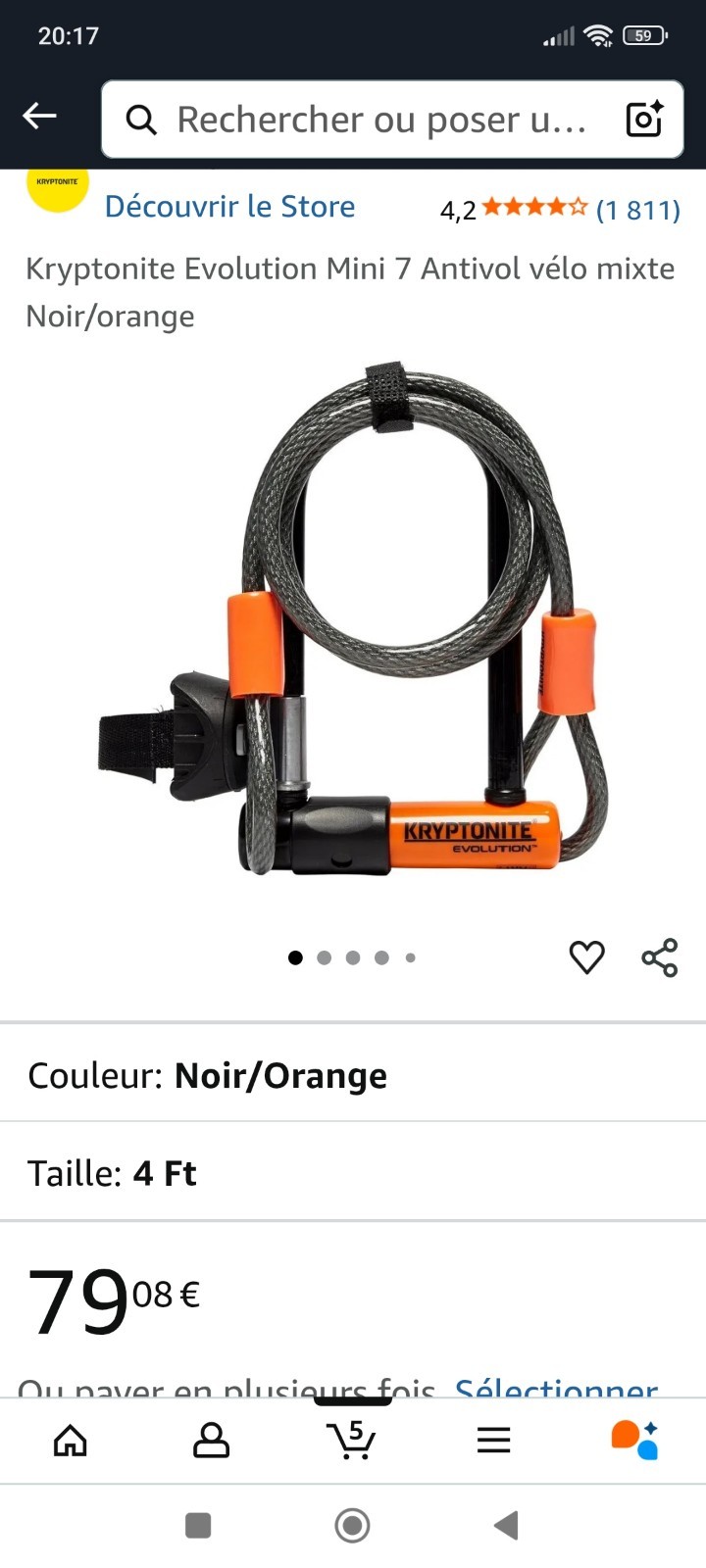Open the camera scan icon
The image size is (706, 1568).
point(644,120)
